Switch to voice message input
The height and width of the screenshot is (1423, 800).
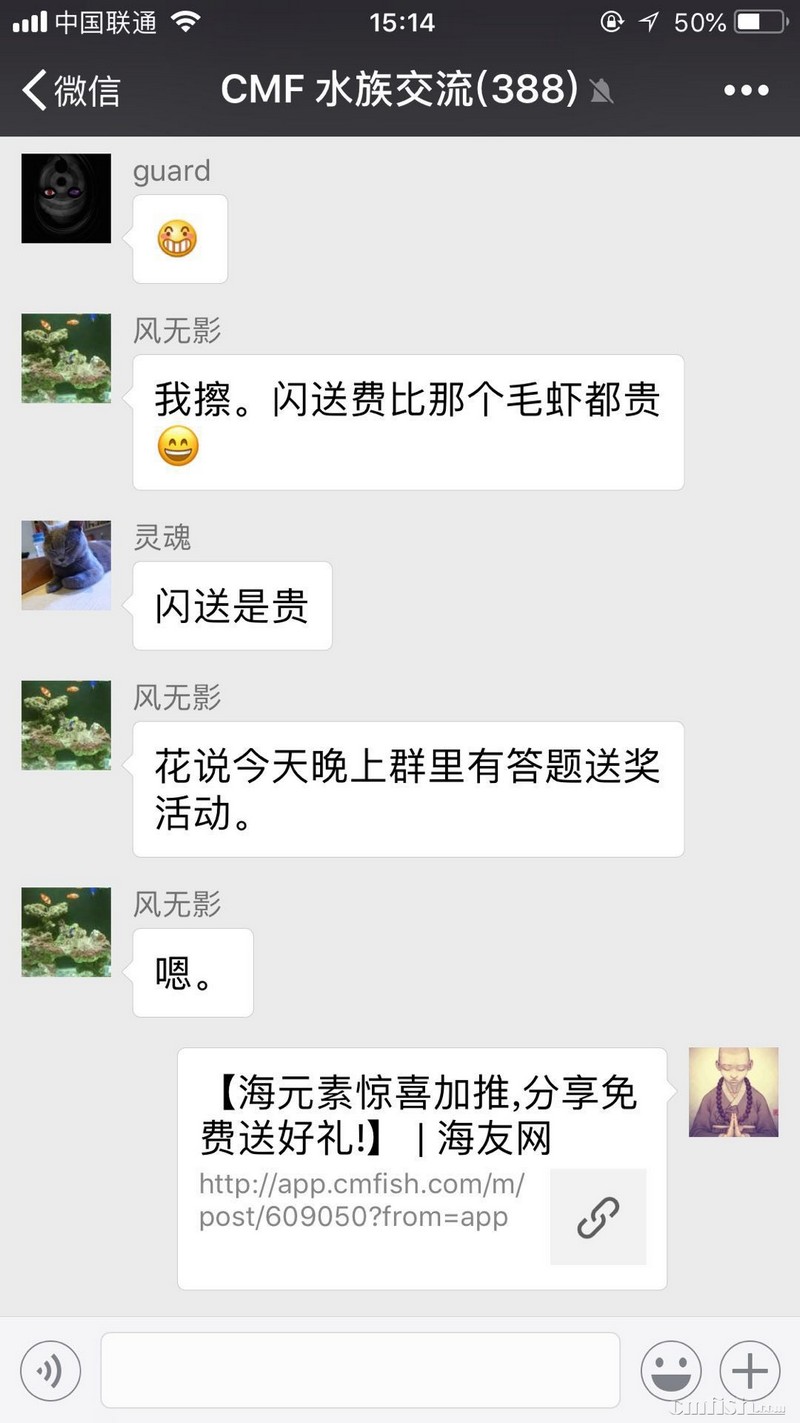[x=49, y=1370]
